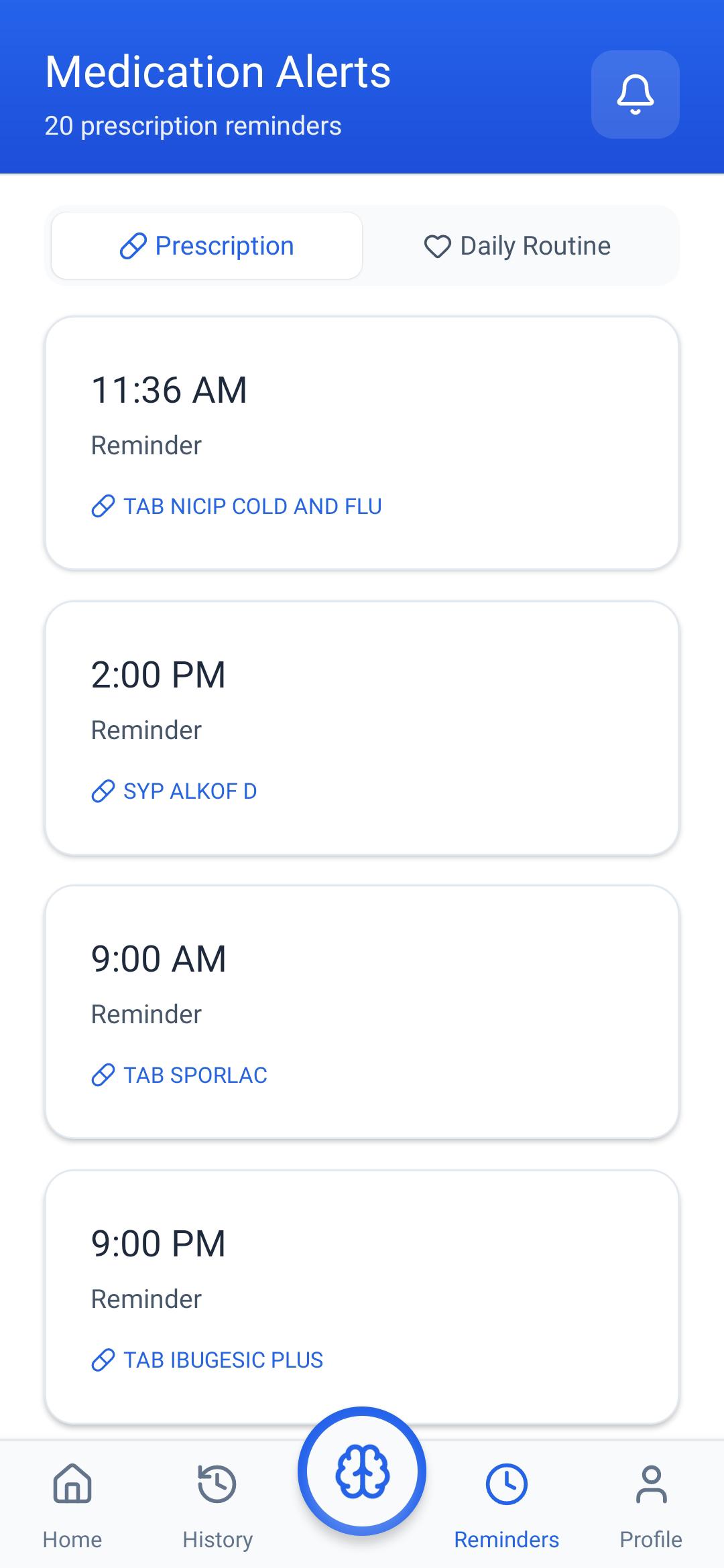This screenshot has width=724, height=1568.
Task: Tap the central brain AI icon
Action: (x=361, y=1484)
